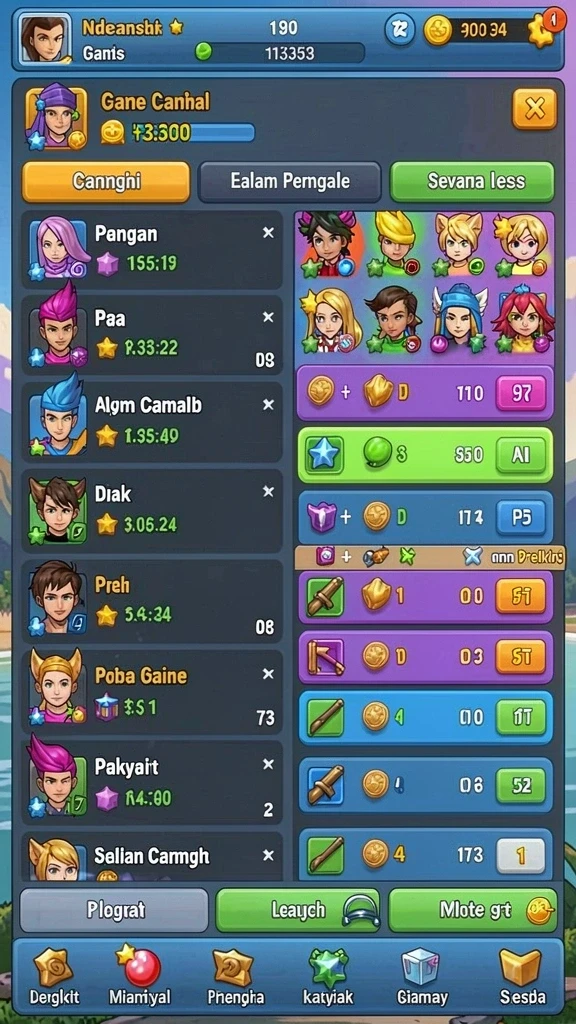
Task: Open the Algm Camalb row
Action: tap(152, 421)
